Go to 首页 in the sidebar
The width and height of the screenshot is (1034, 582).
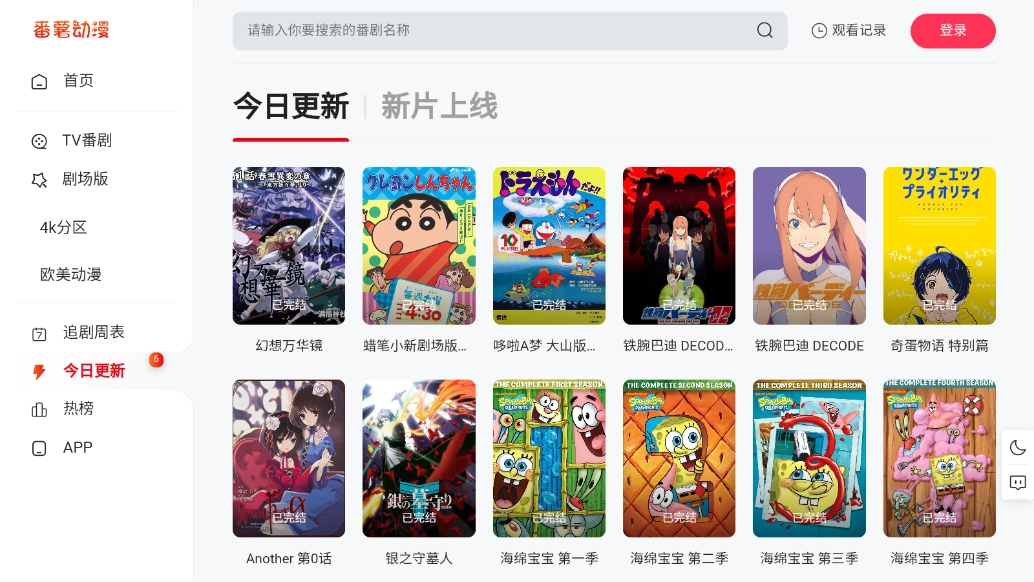click(78, 81)
